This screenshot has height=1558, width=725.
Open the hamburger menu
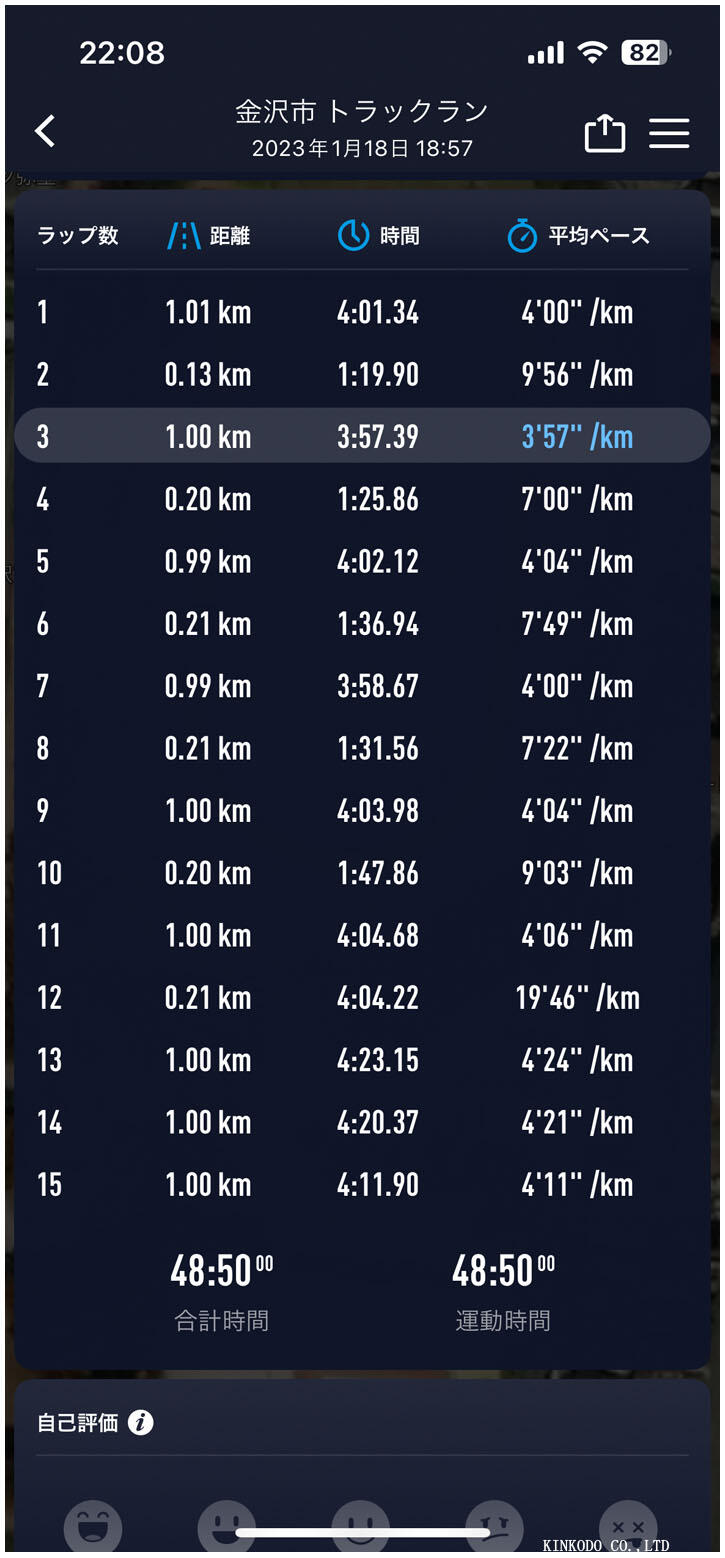pos(669,133)
